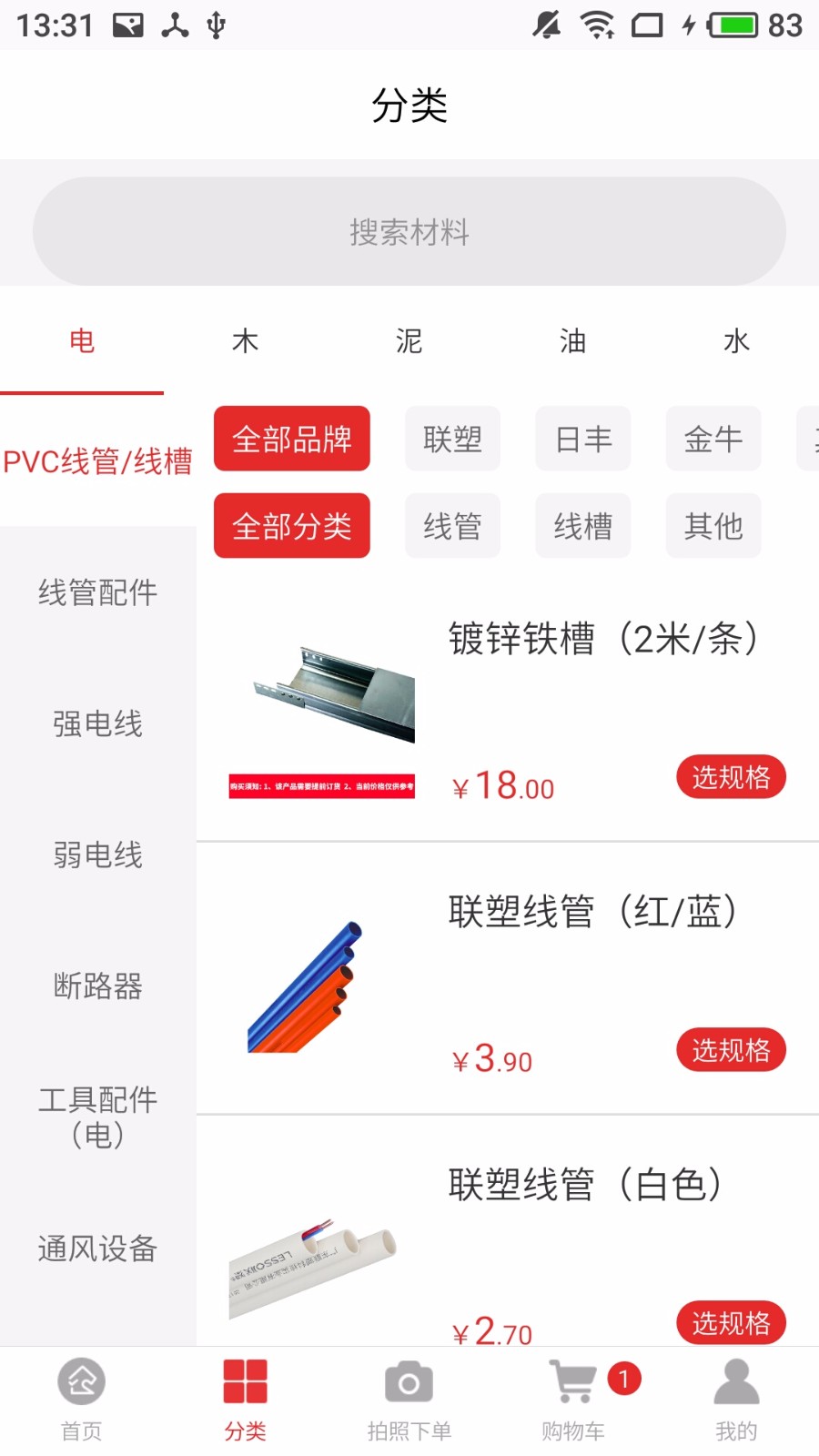
Task: Select the 线管 type chip
Action: click(452, 526)
